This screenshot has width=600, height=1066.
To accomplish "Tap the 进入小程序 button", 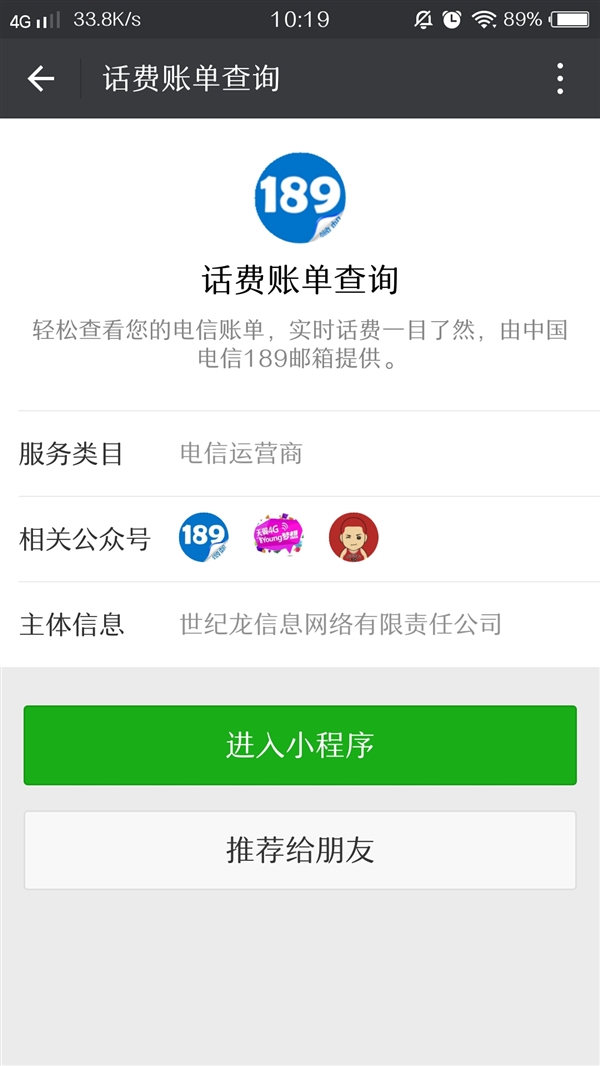I will [300, 745].
